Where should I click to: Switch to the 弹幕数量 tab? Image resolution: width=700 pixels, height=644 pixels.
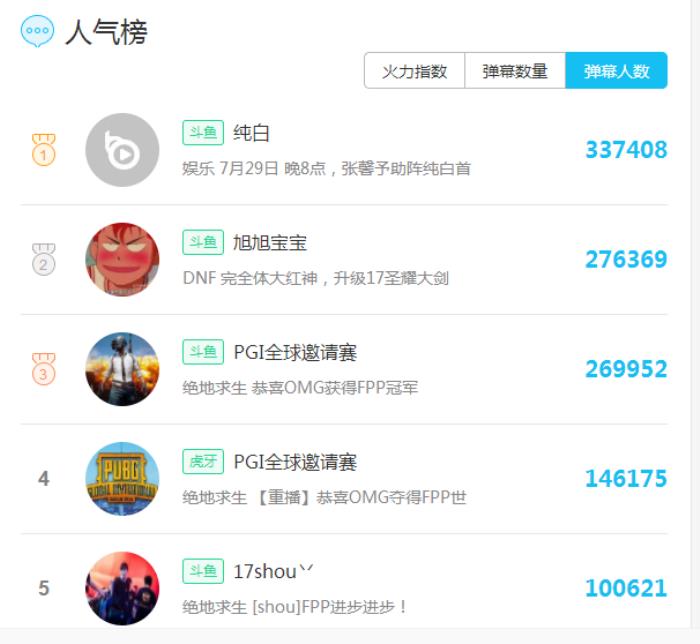pos(515,71)
